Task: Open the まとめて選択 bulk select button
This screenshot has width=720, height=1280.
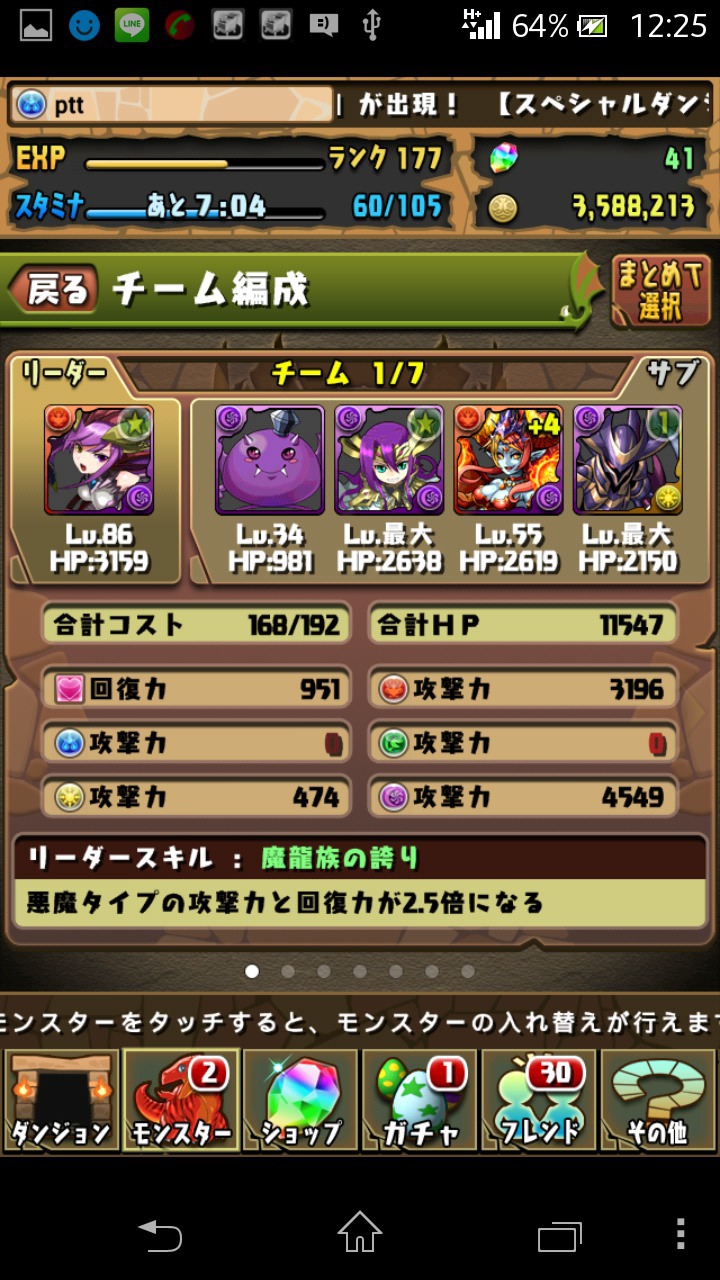Action: tap(659, 291)
